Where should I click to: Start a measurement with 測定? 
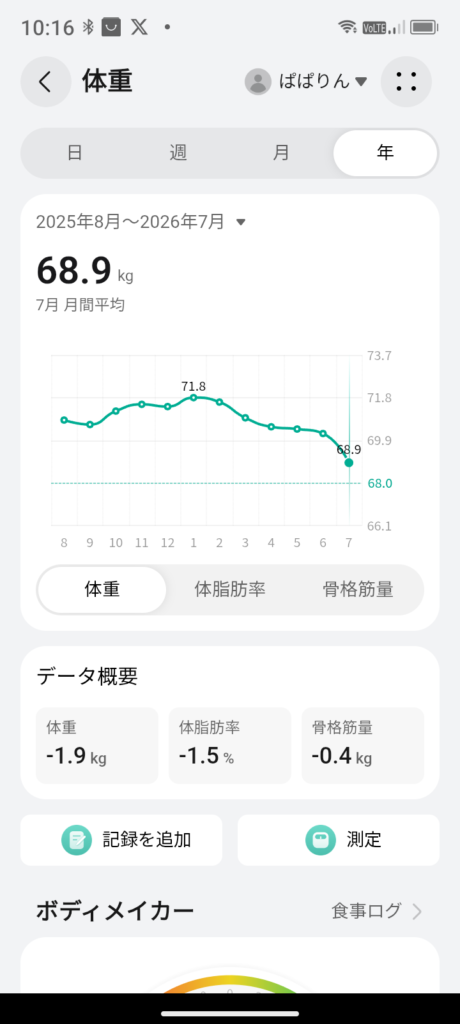338,840
